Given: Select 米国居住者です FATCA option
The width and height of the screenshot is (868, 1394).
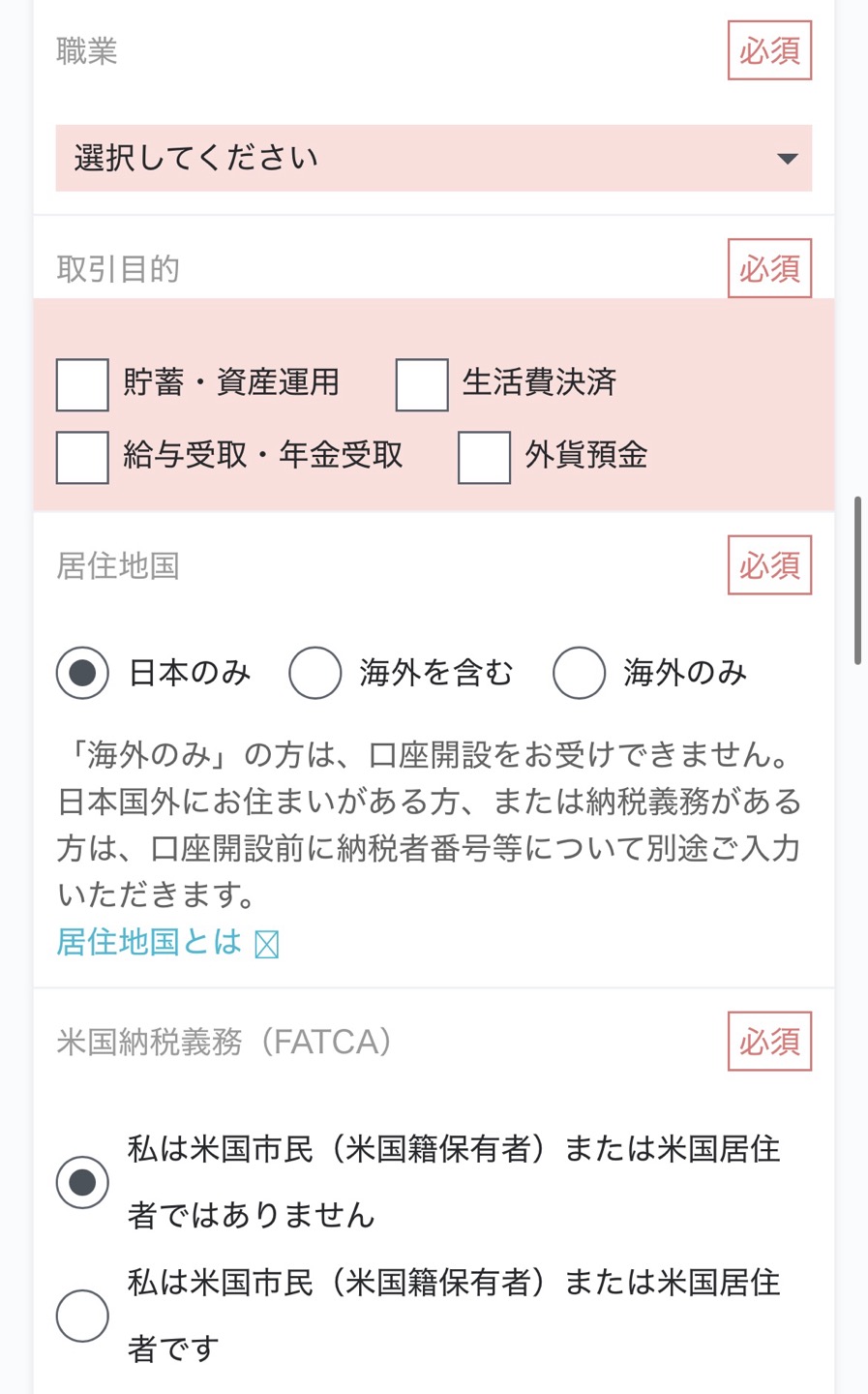Looking at the screenshot, I should pos(82,1316).
